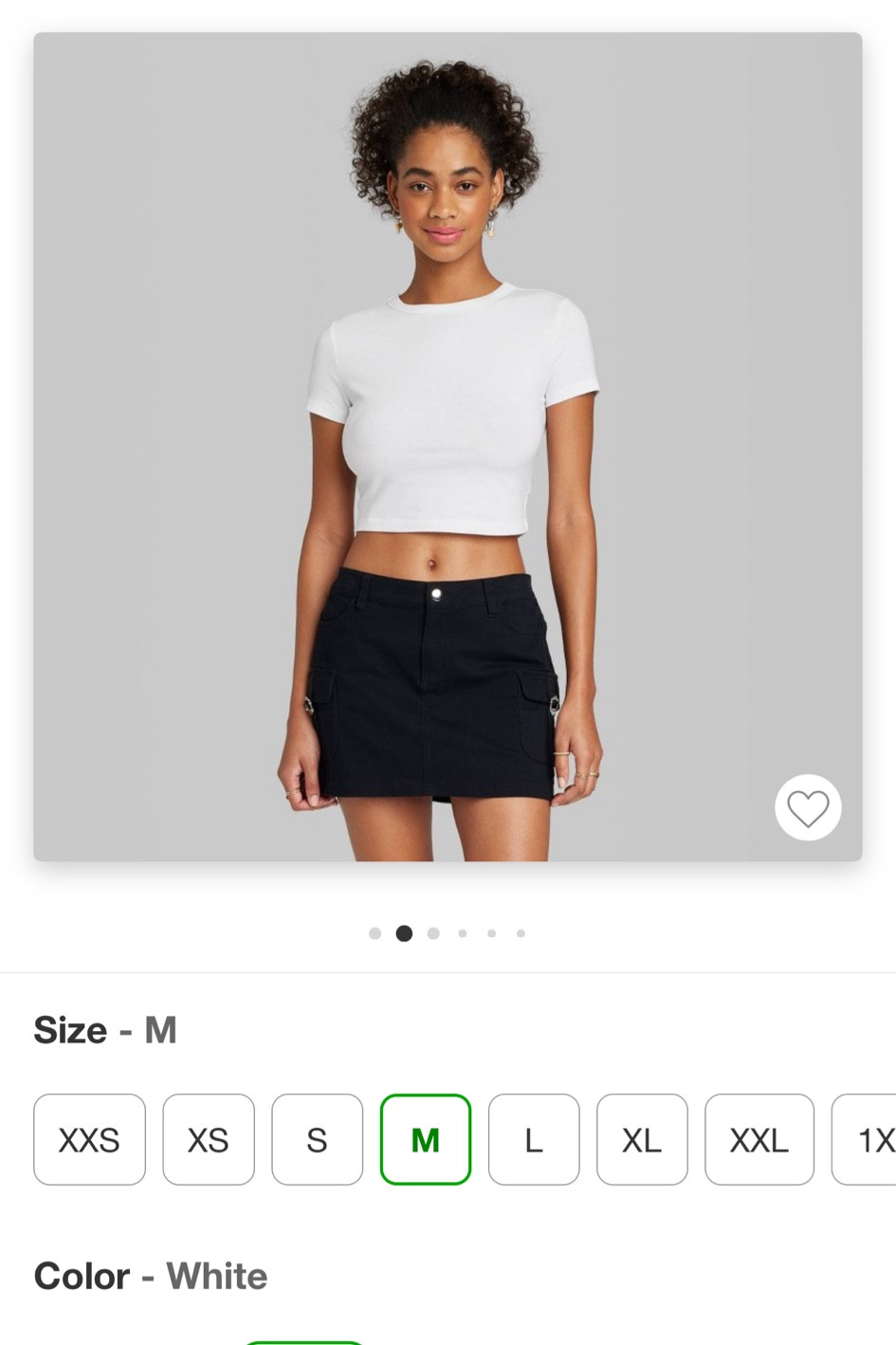
Task: Open the fourth carousel image dot
Action: point(463,933)
